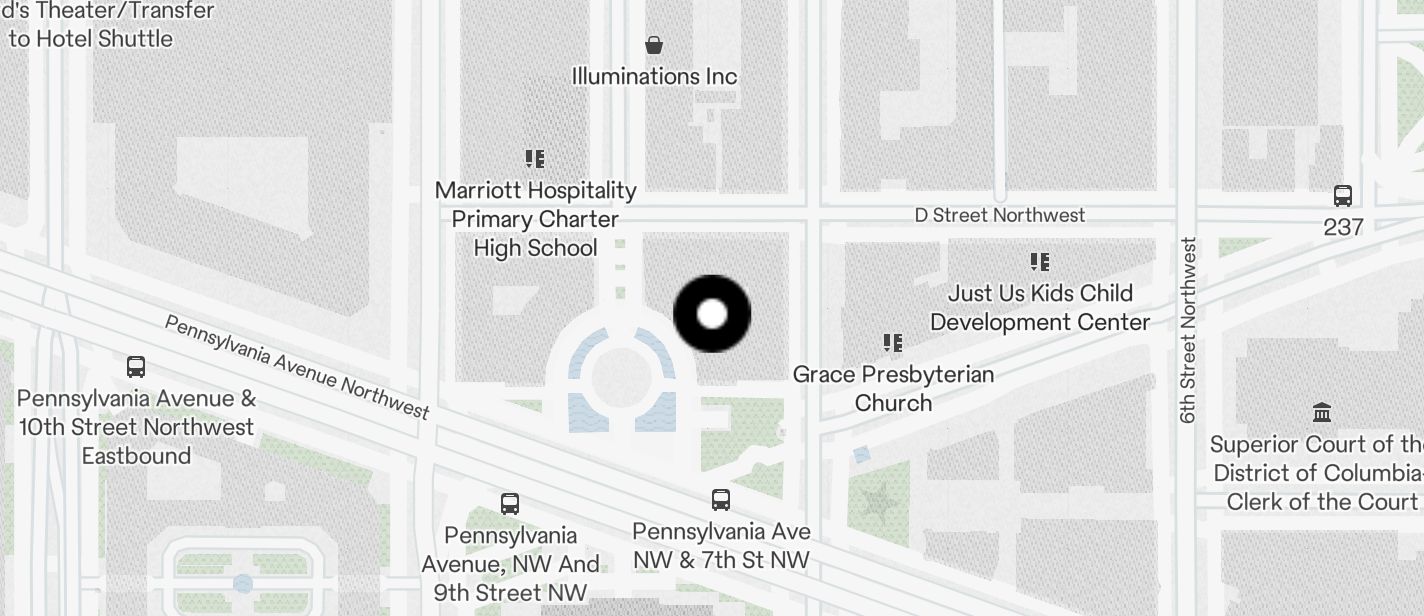The image size is (1424, 616).
Task: Choose Pennsylvania Avenue and 9th Street bus stop
Action: 510,503
